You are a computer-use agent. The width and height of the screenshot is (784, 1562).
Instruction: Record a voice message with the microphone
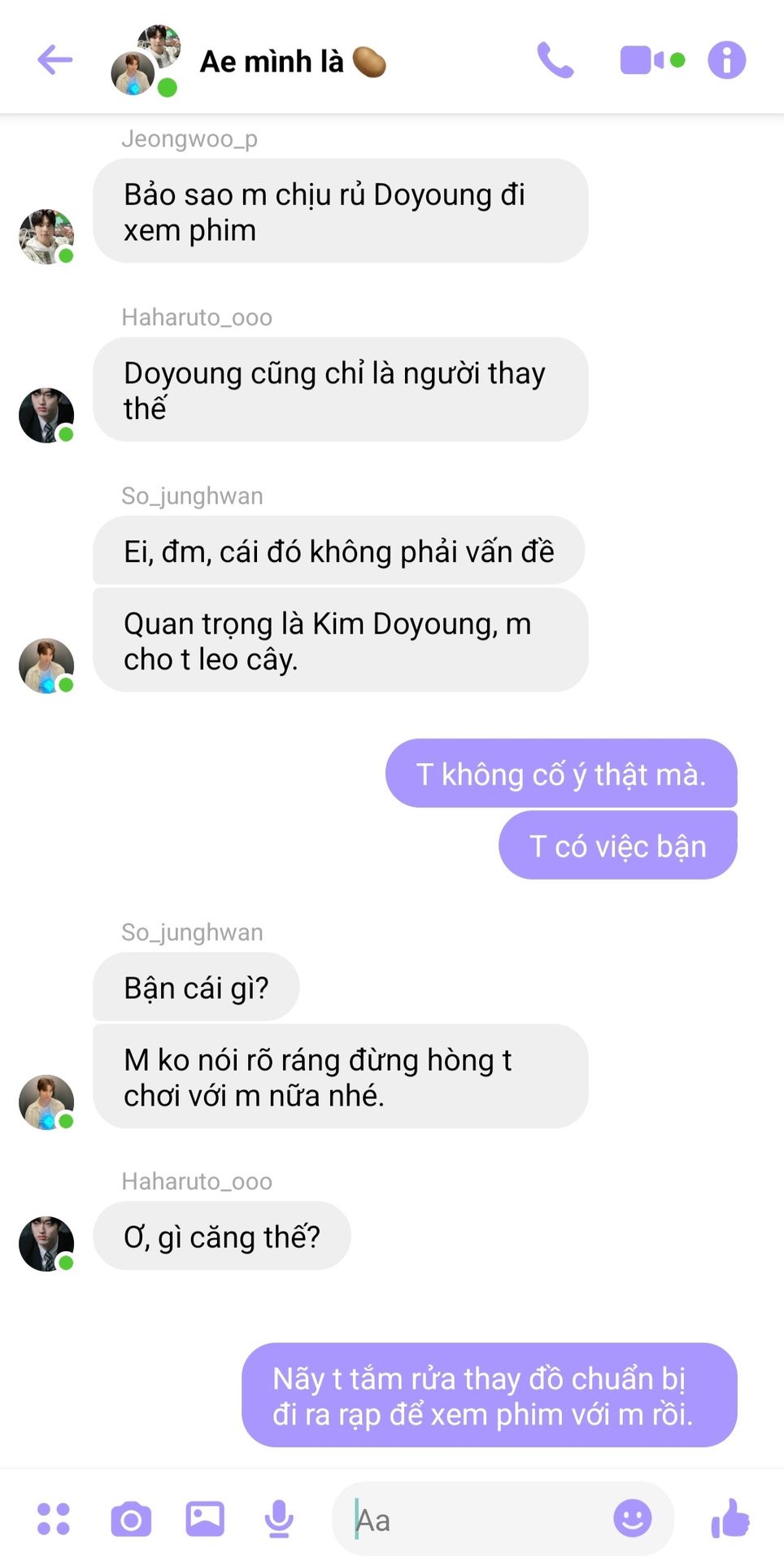[x=279, y=1519]
